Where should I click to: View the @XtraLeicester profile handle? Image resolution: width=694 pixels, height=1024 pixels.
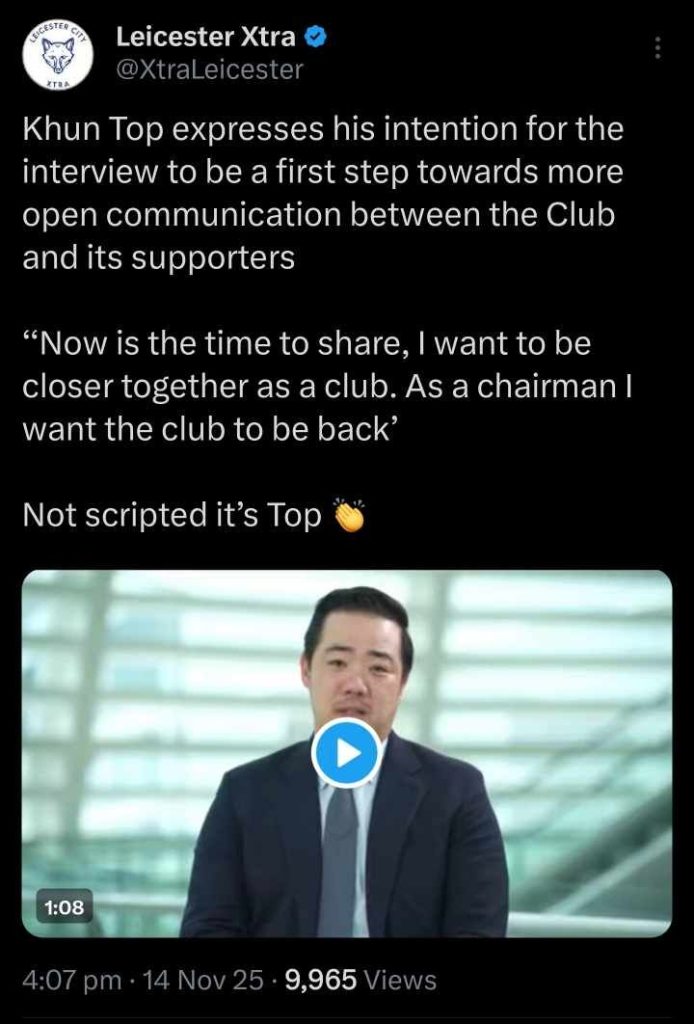[x=210, y=69]
